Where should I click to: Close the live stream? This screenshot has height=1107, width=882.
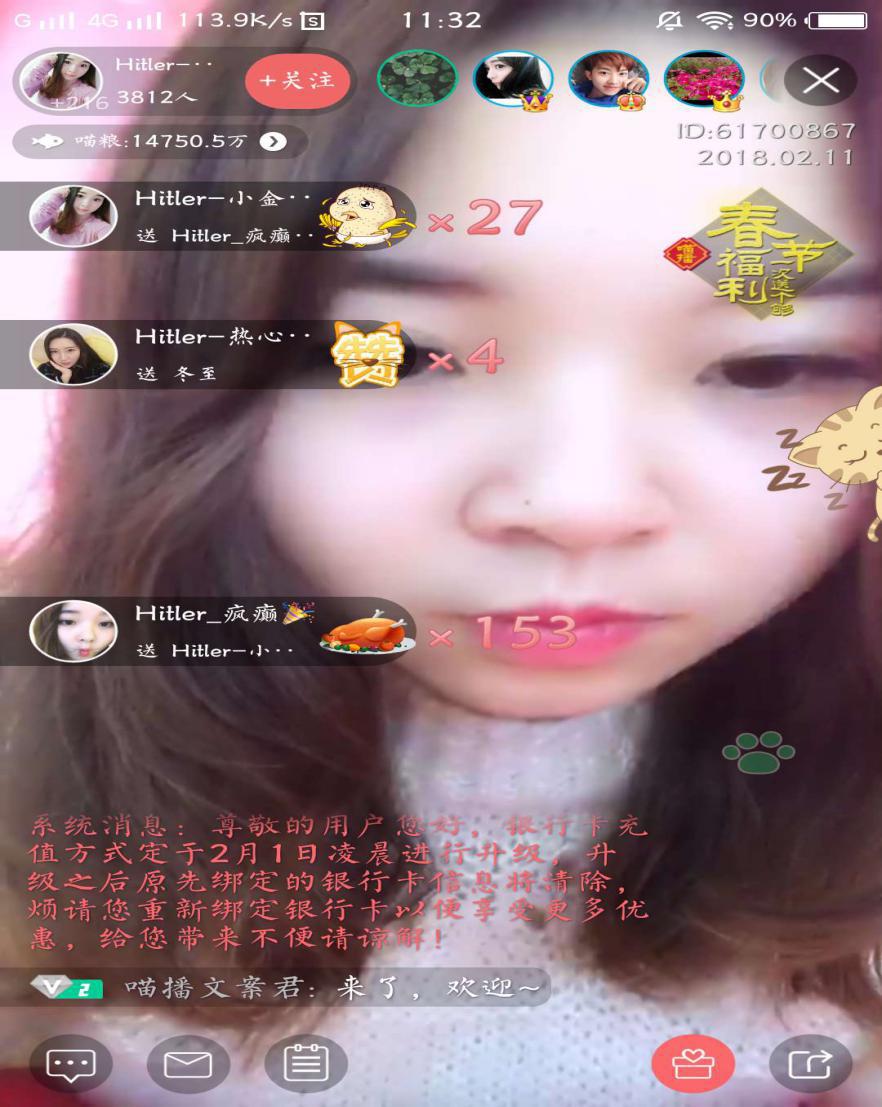tap(820, 80)
